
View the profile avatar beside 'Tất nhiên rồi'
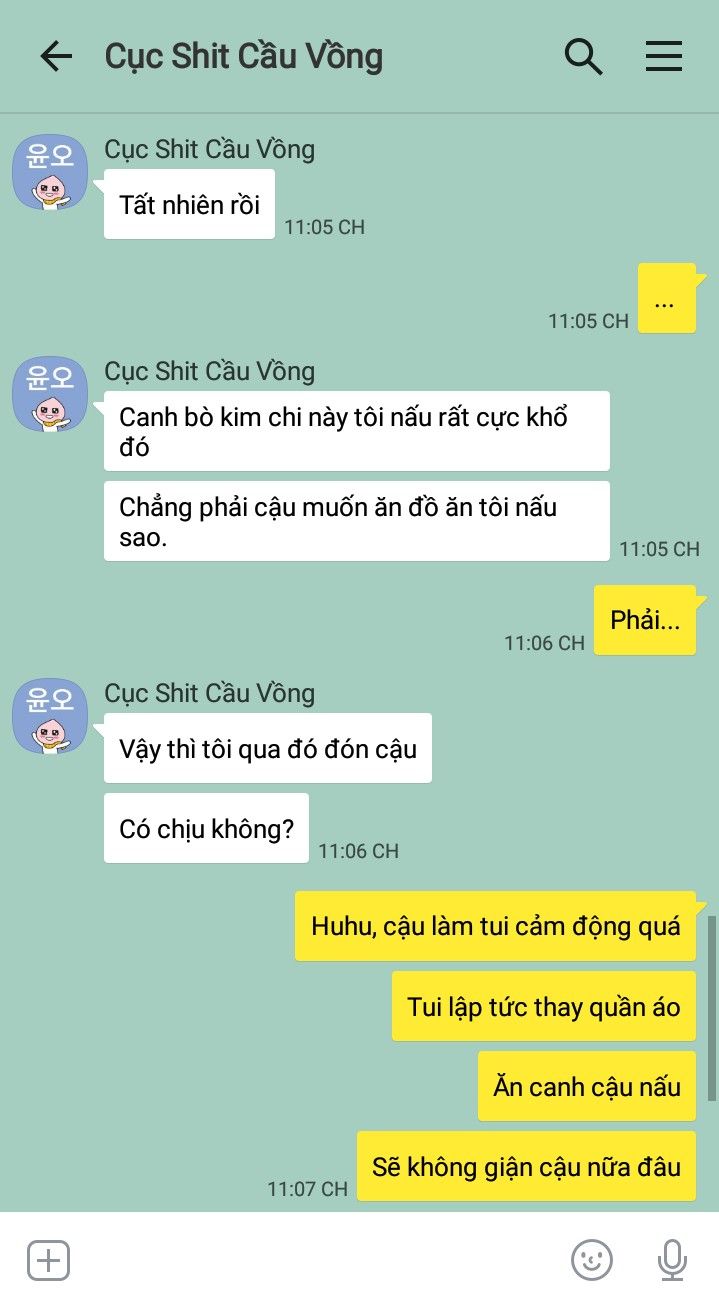(x=49, y=173)
